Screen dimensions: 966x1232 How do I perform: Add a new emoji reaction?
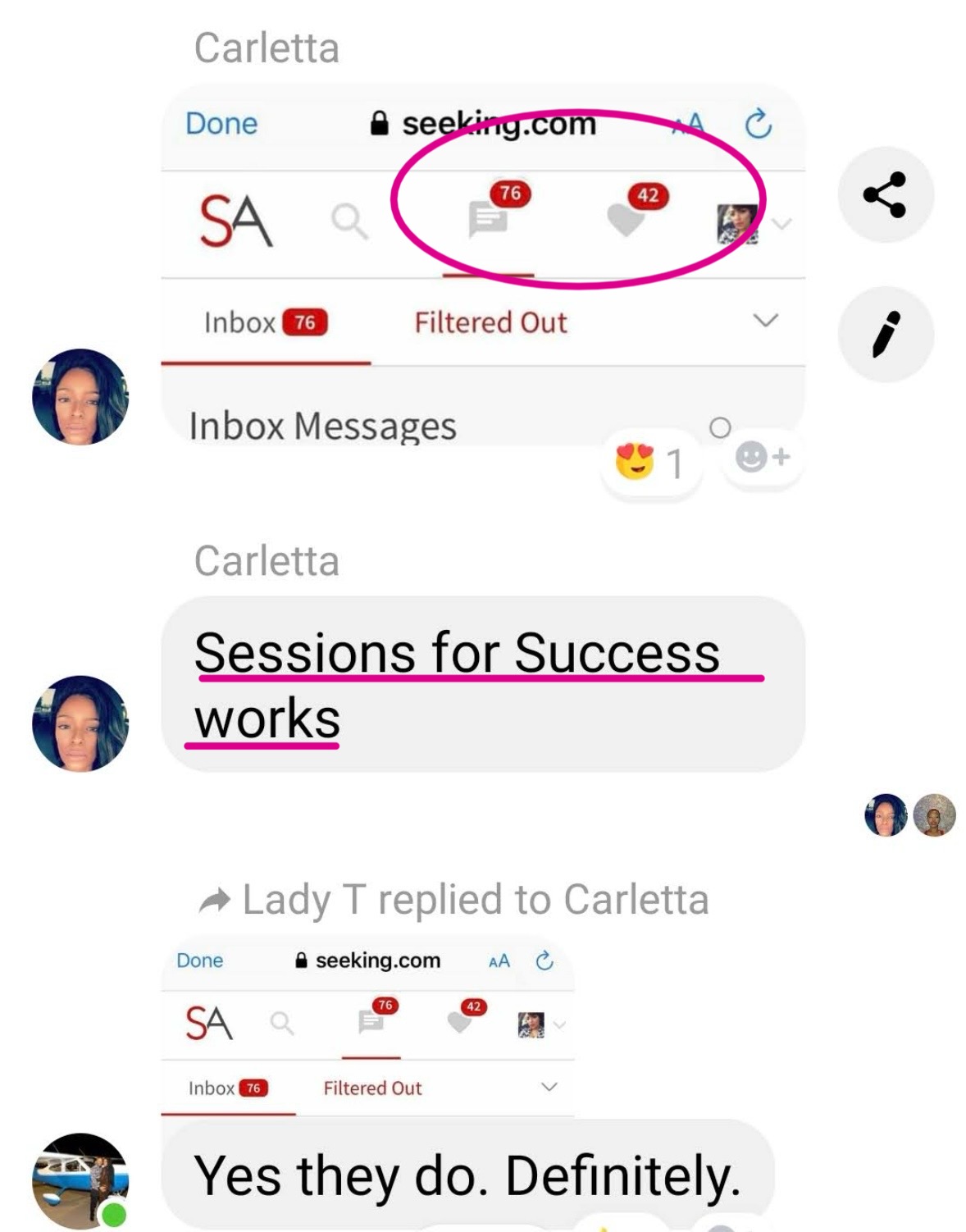pyautogui.click(x=762, y=458)
